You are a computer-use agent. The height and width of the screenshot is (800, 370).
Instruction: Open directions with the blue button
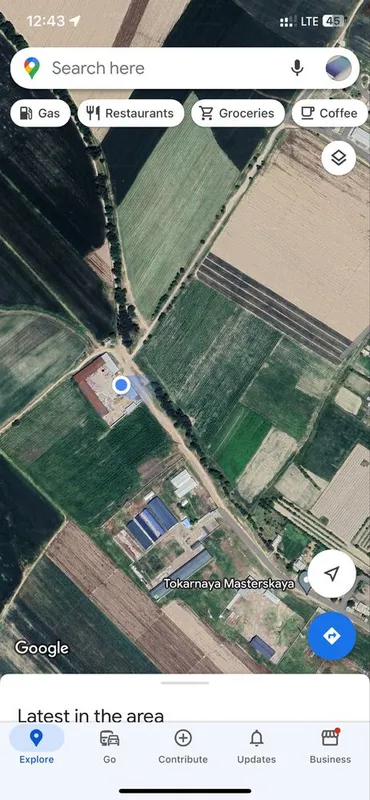coord(332,636)
